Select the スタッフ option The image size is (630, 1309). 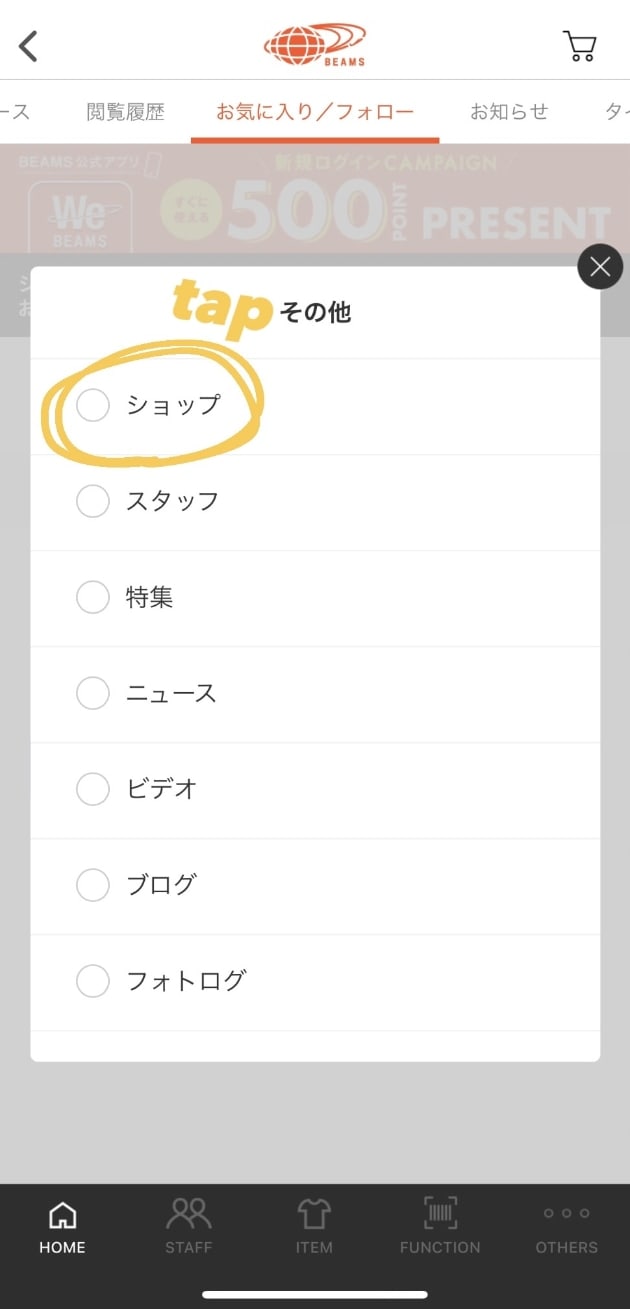coord(315,502)
